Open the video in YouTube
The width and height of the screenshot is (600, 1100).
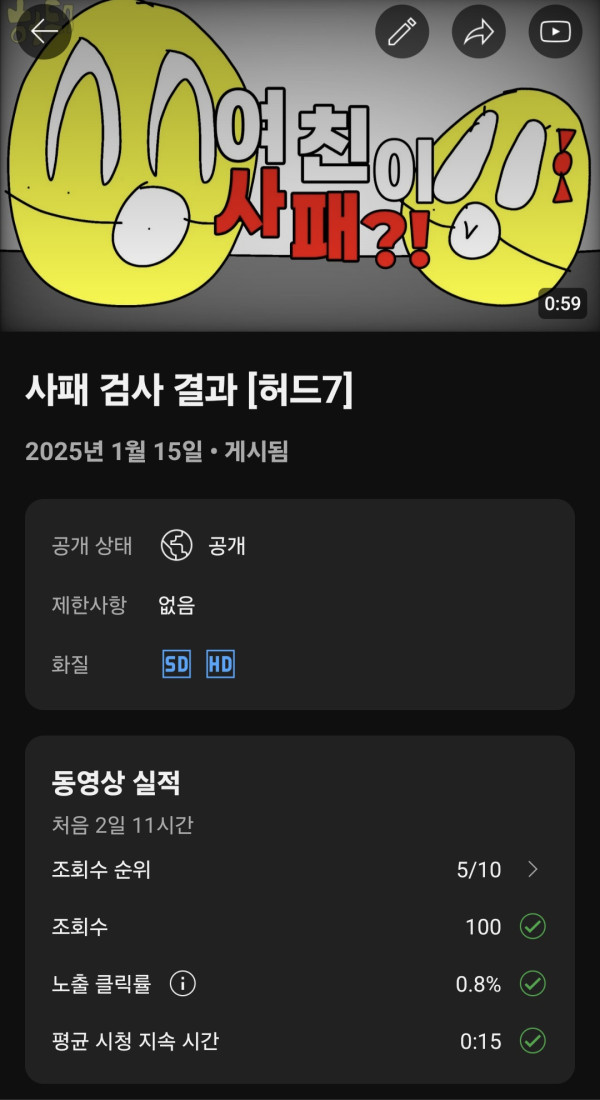(x=555, y=32)
